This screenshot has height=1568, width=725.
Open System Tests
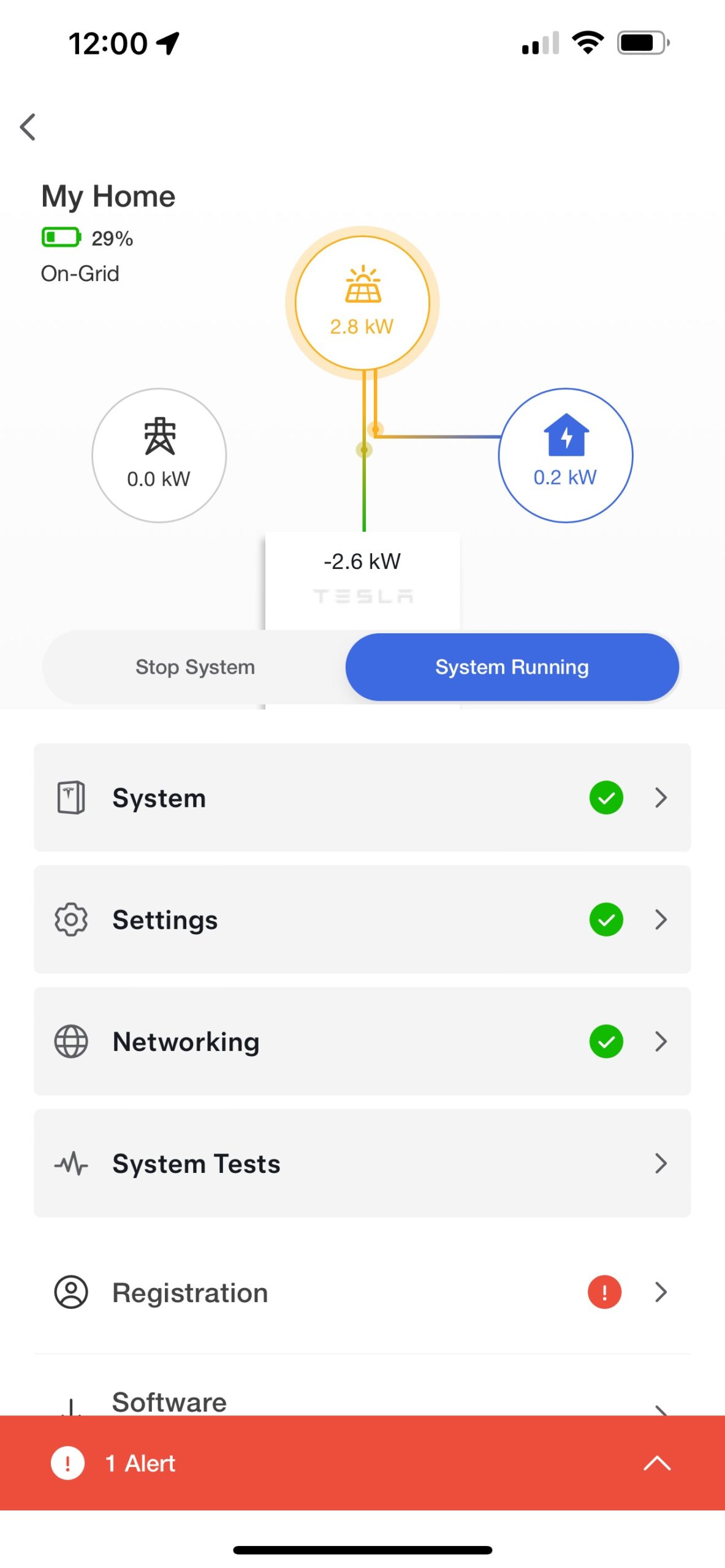click(362, 1163)
